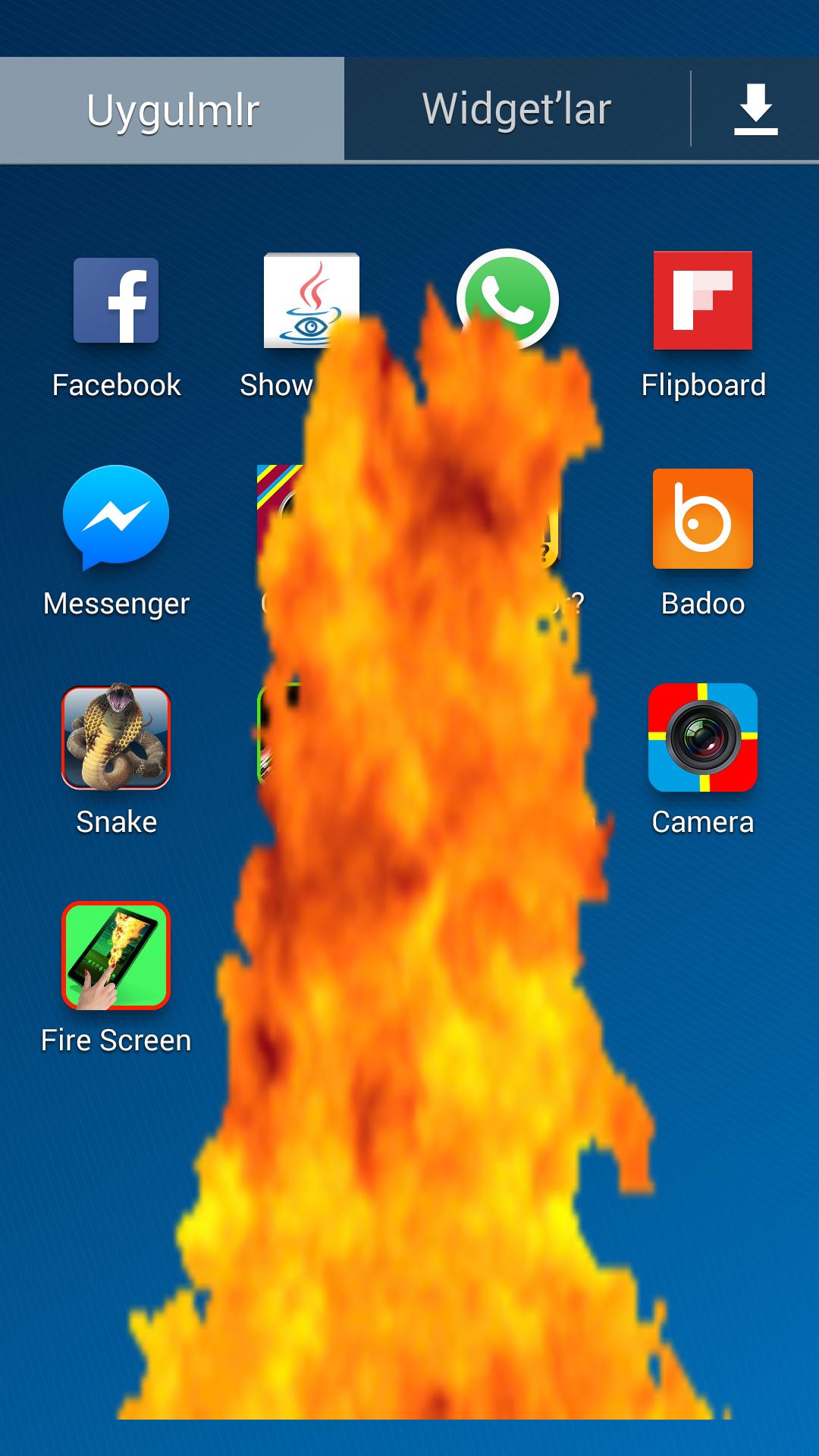
Task: Tap the Snake label text
Action: (115, 821)
